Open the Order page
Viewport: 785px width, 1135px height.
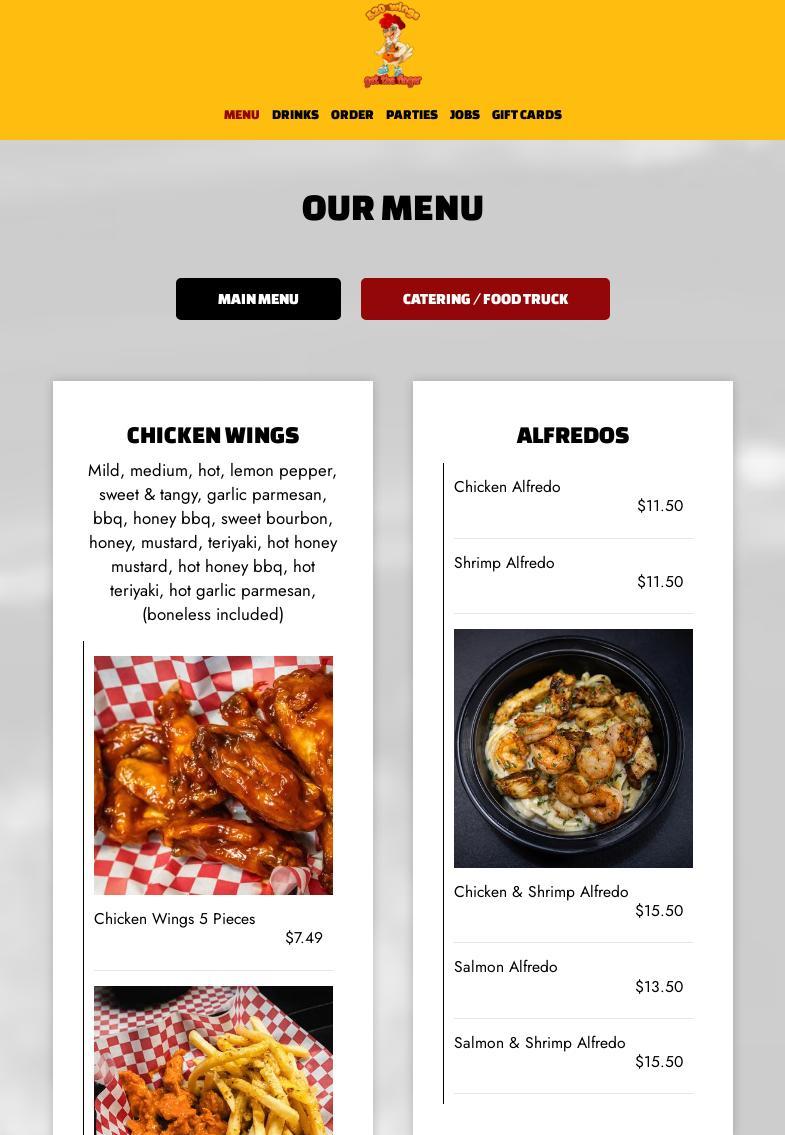(x=352, y=115)
